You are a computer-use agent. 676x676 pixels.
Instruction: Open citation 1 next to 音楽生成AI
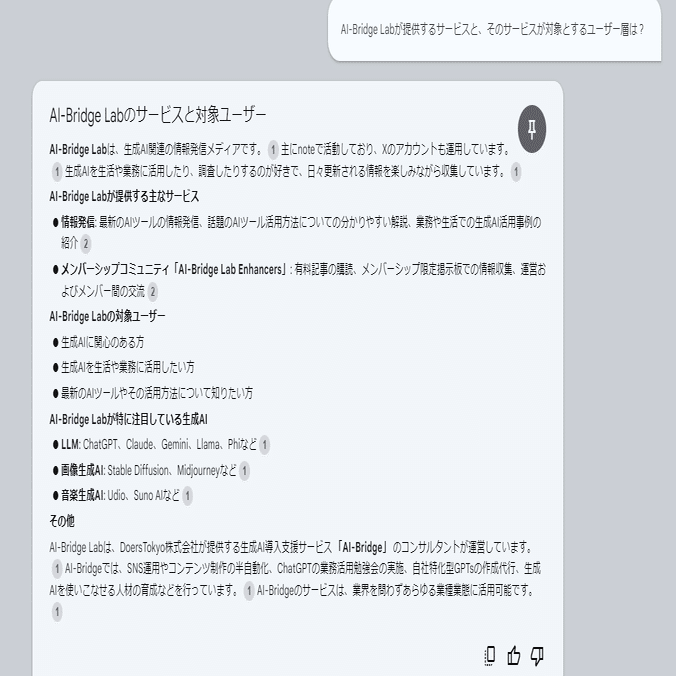pos(188,495)
